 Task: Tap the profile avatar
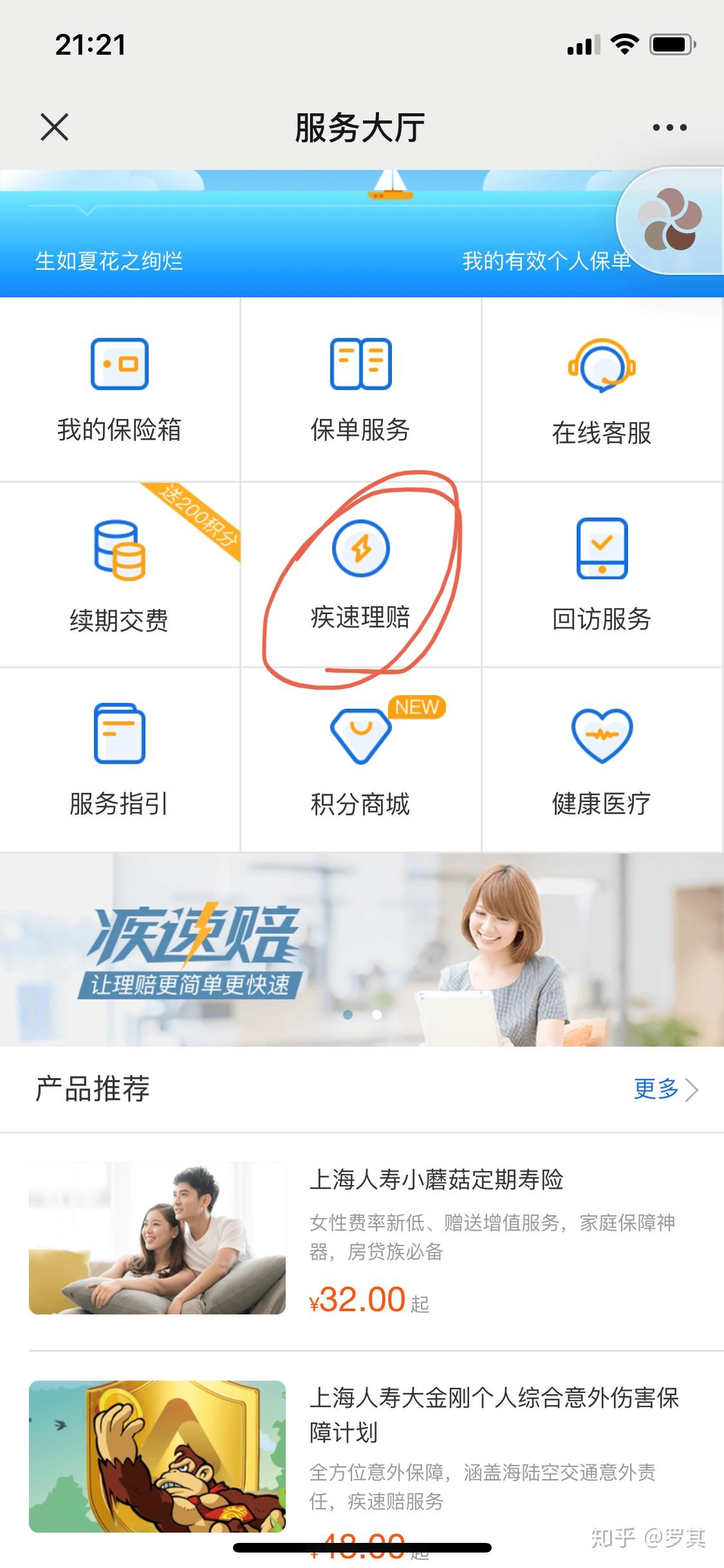[670, 219]
